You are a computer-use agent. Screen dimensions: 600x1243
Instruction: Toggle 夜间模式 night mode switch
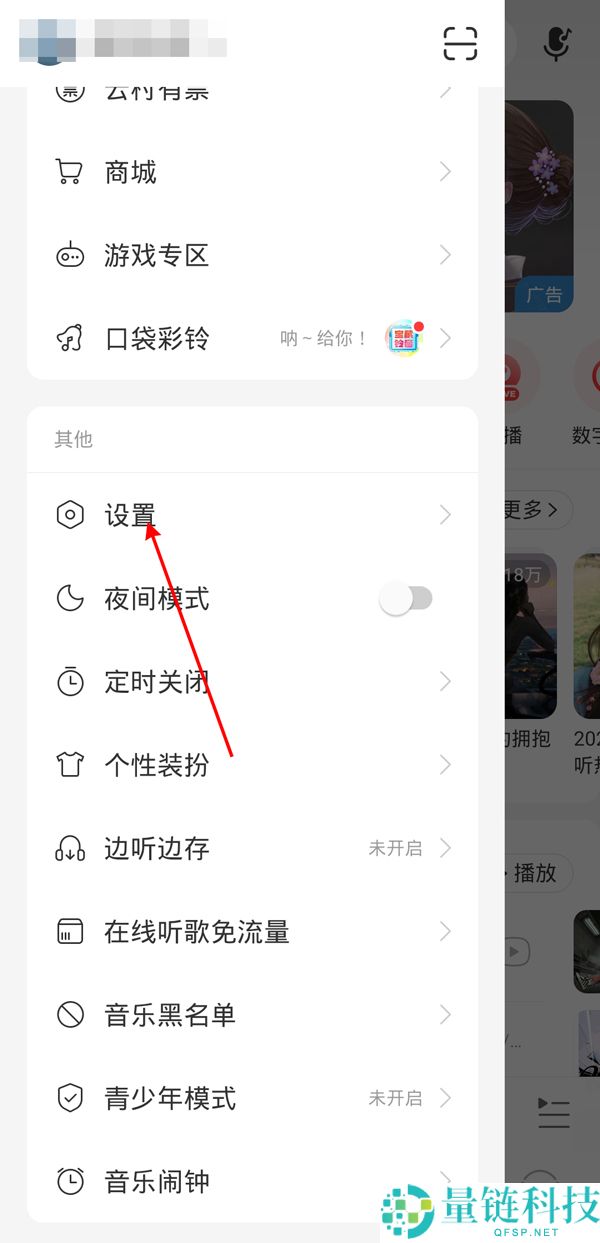pyautogui.click(x=406, y=599)
